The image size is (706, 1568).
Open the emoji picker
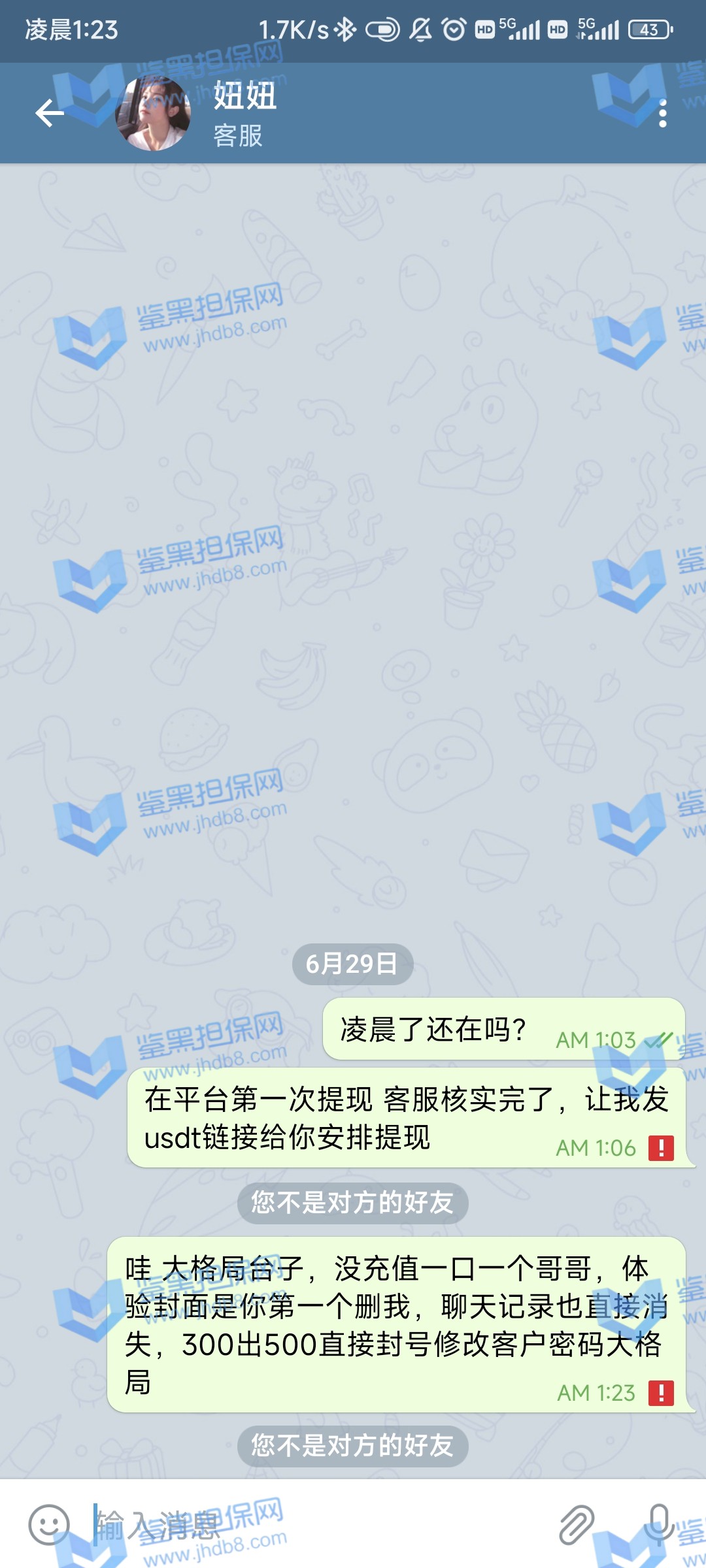click(49, 1525)
